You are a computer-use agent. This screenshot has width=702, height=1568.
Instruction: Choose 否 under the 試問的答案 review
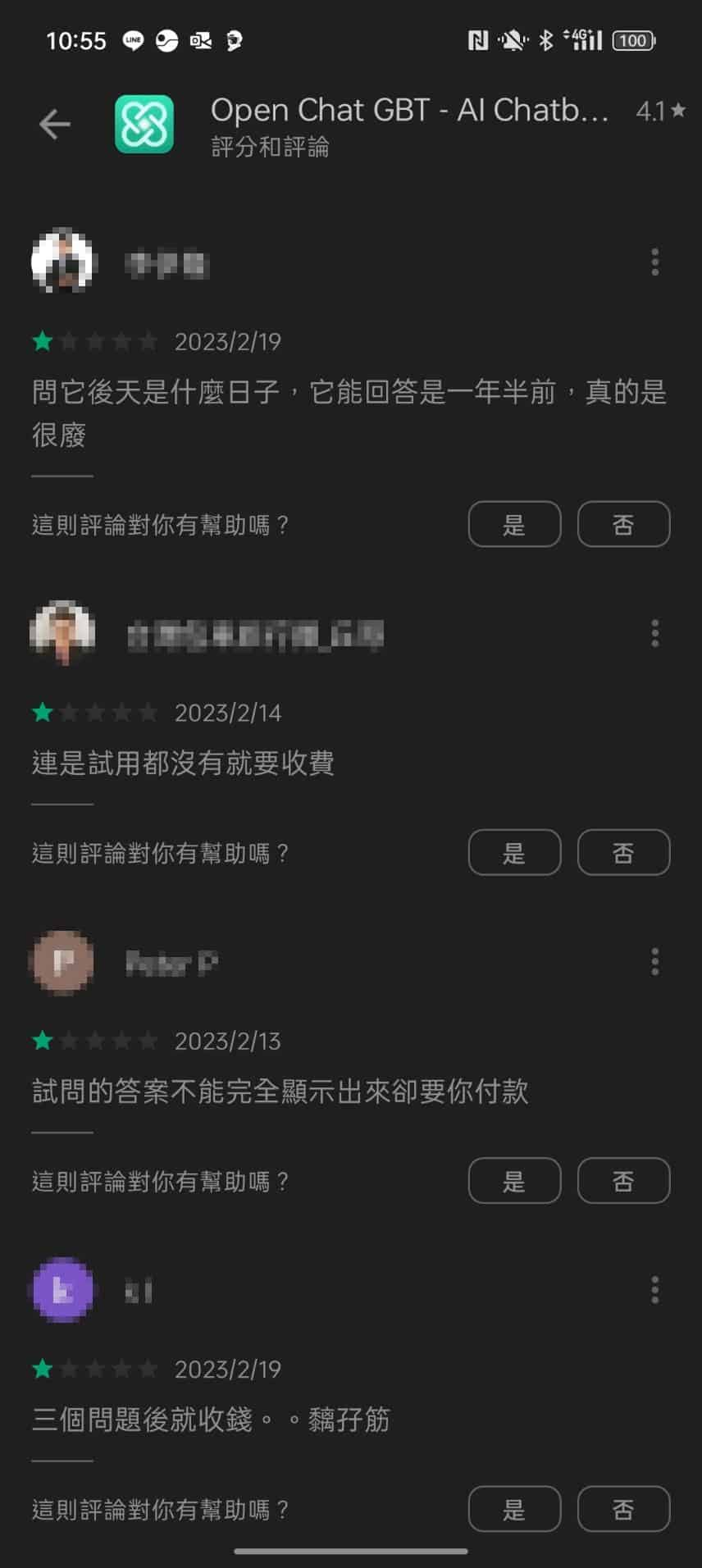tap(623, 1181)
